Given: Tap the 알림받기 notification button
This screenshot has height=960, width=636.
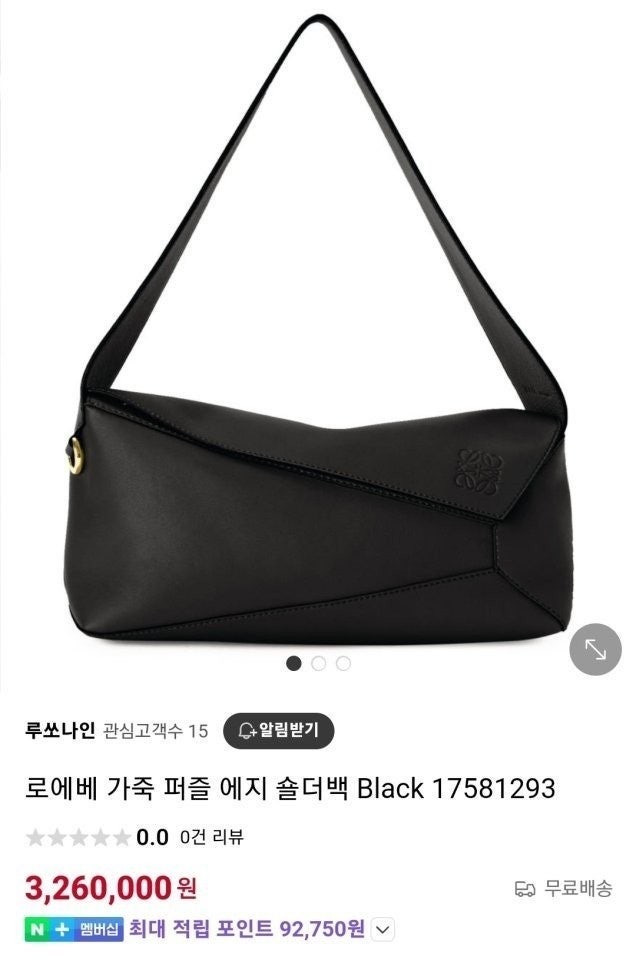Looking at the screenshot, I should (x=278, y=731).
